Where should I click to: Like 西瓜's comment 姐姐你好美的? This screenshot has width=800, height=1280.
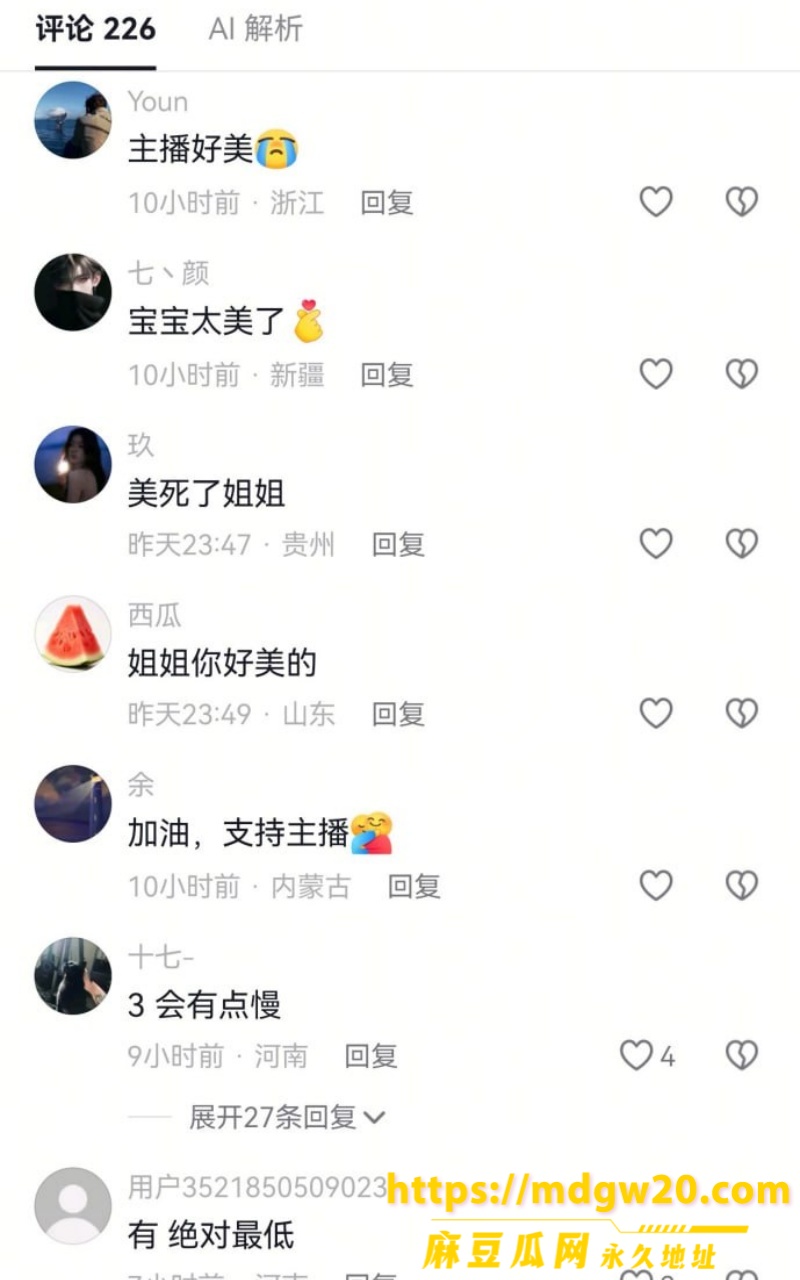[656, 713]
